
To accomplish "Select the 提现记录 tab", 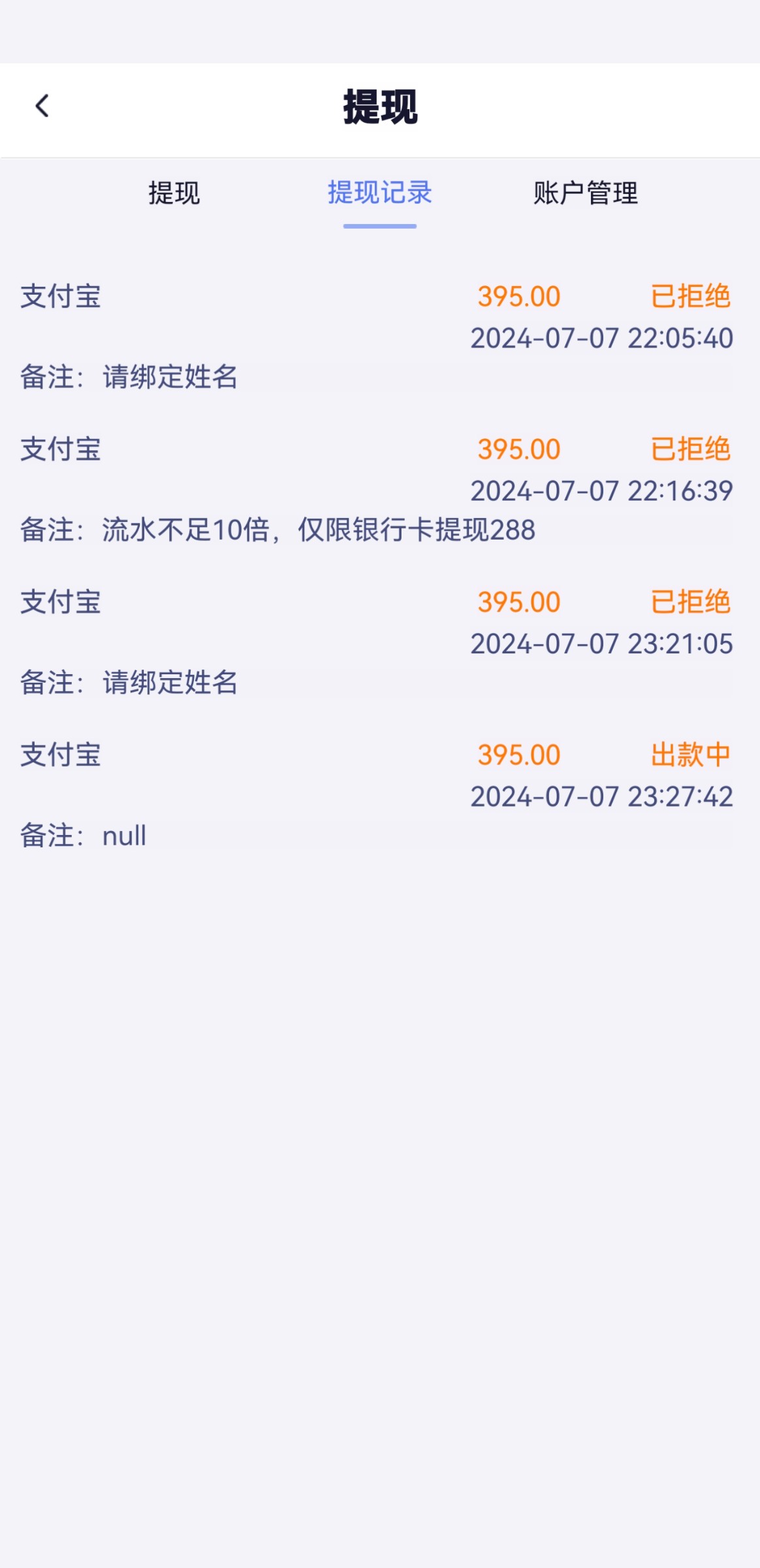I will click(379, 193).
